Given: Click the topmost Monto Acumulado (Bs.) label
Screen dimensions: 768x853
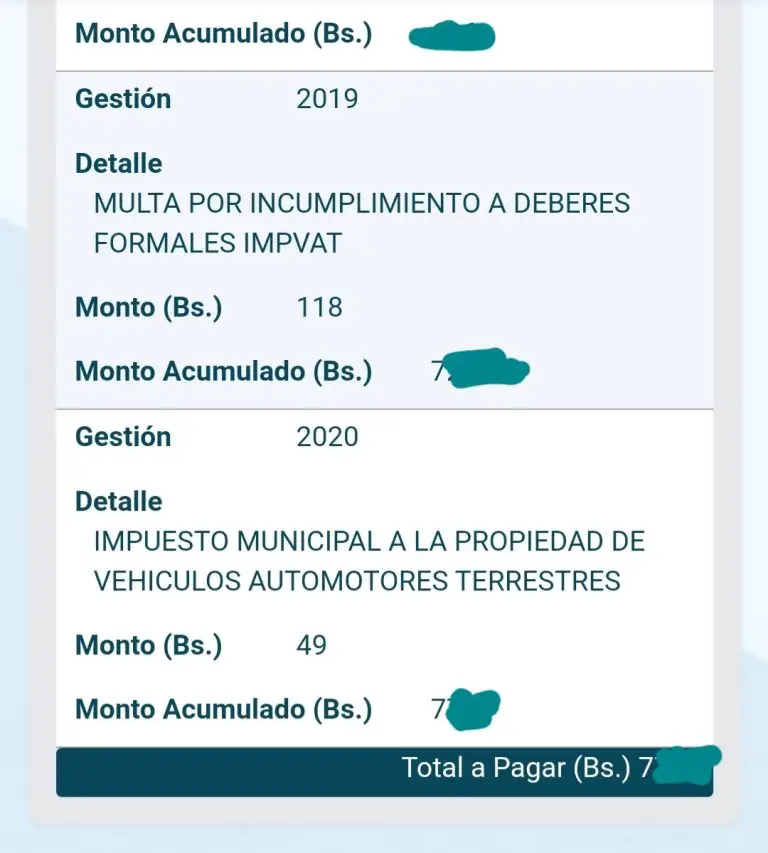Looking at the screenshot, I should pyautogui.click(x=222, y=33).
